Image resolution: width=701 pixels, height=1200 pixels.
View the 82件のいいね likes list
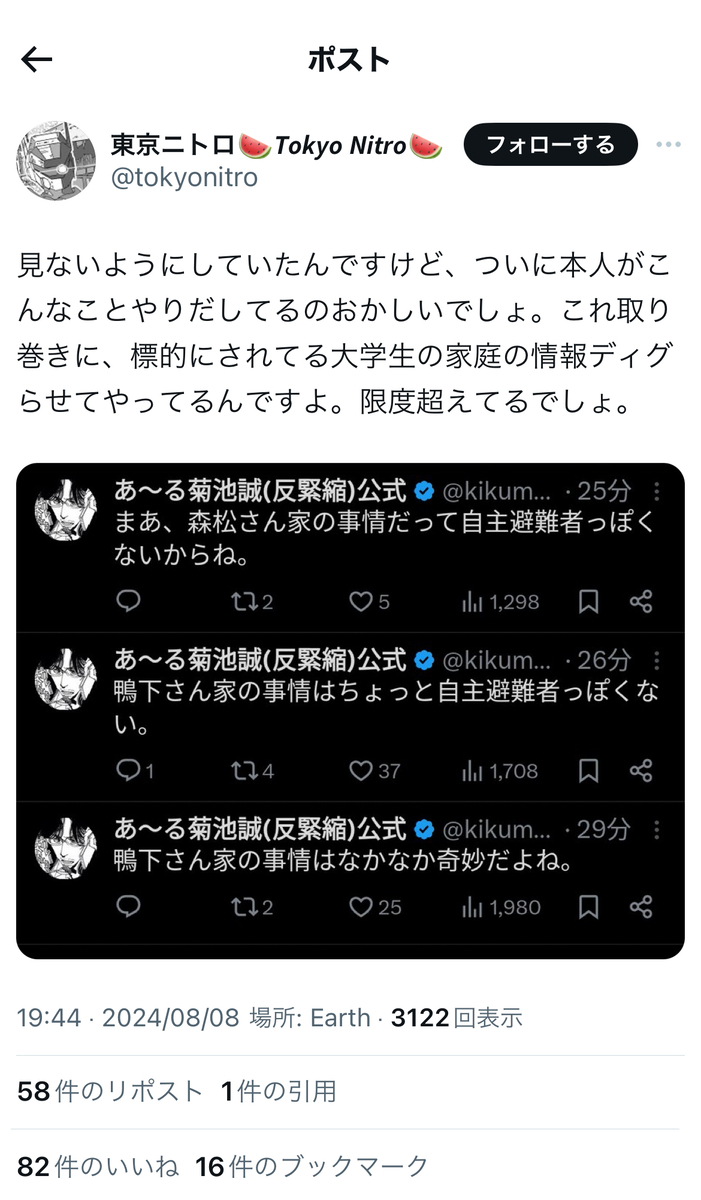click(x=98, y=1166)
